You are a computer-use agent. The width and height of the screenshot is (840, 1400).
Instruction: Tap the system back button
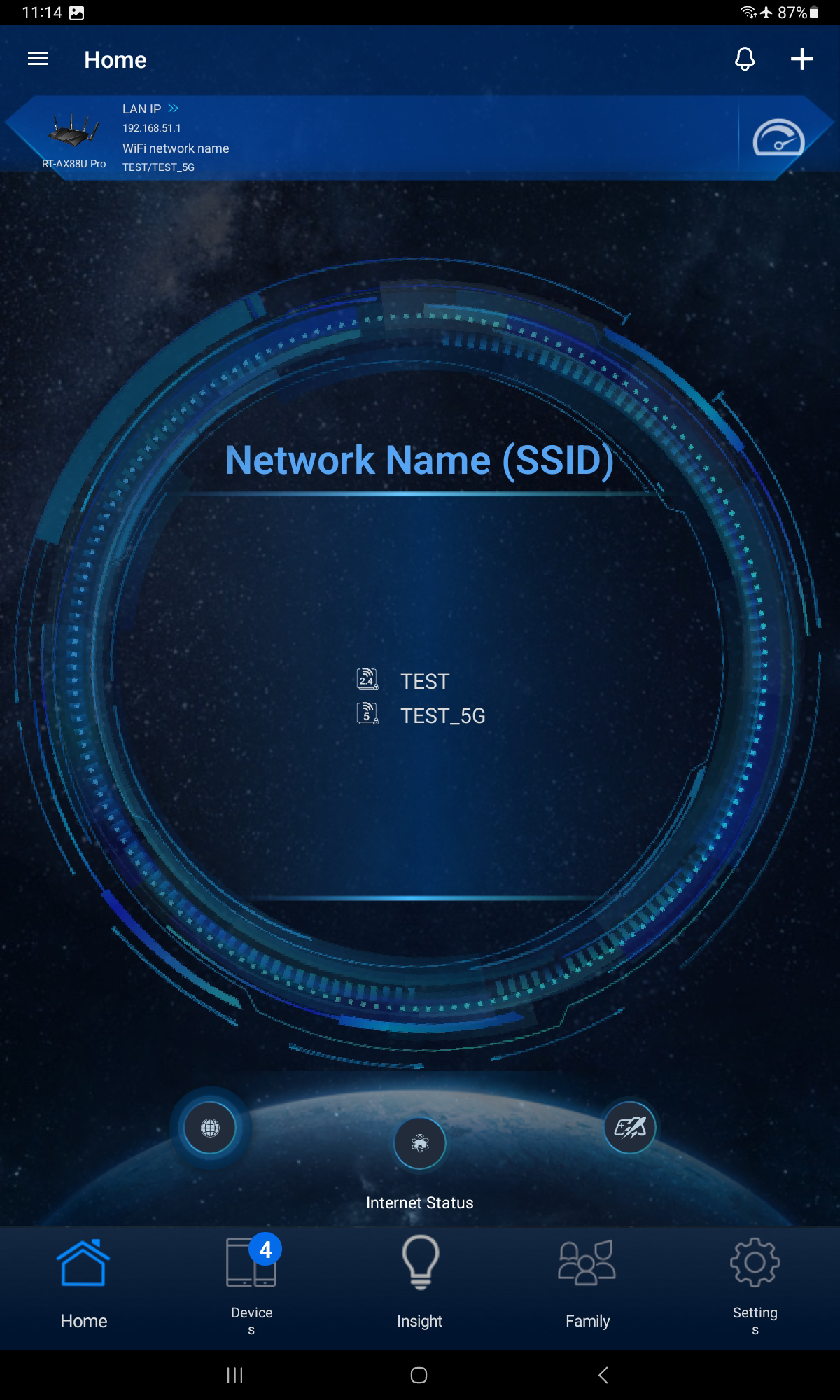(603, 1375)
